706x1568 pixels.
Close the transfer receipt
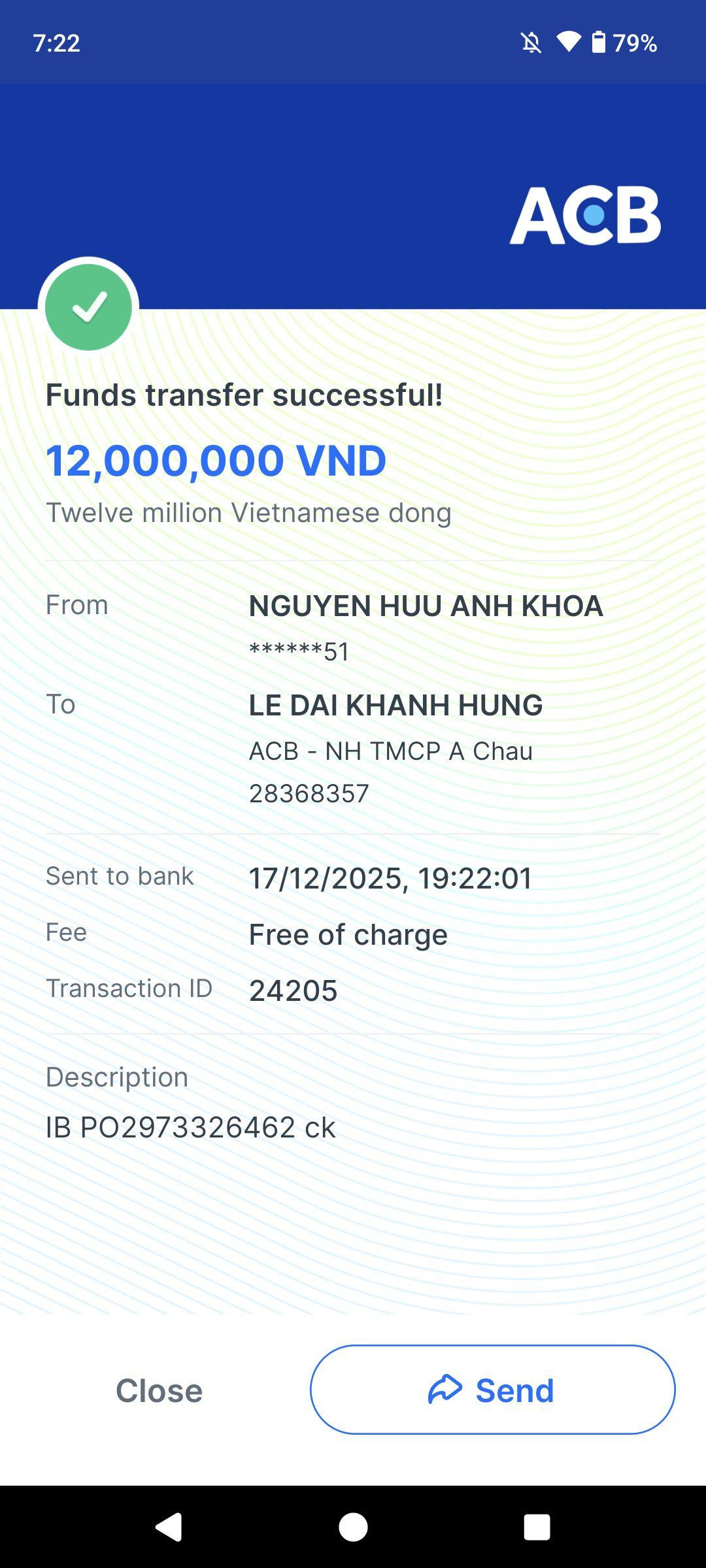pyautogui.click(x=159, y=1390)
